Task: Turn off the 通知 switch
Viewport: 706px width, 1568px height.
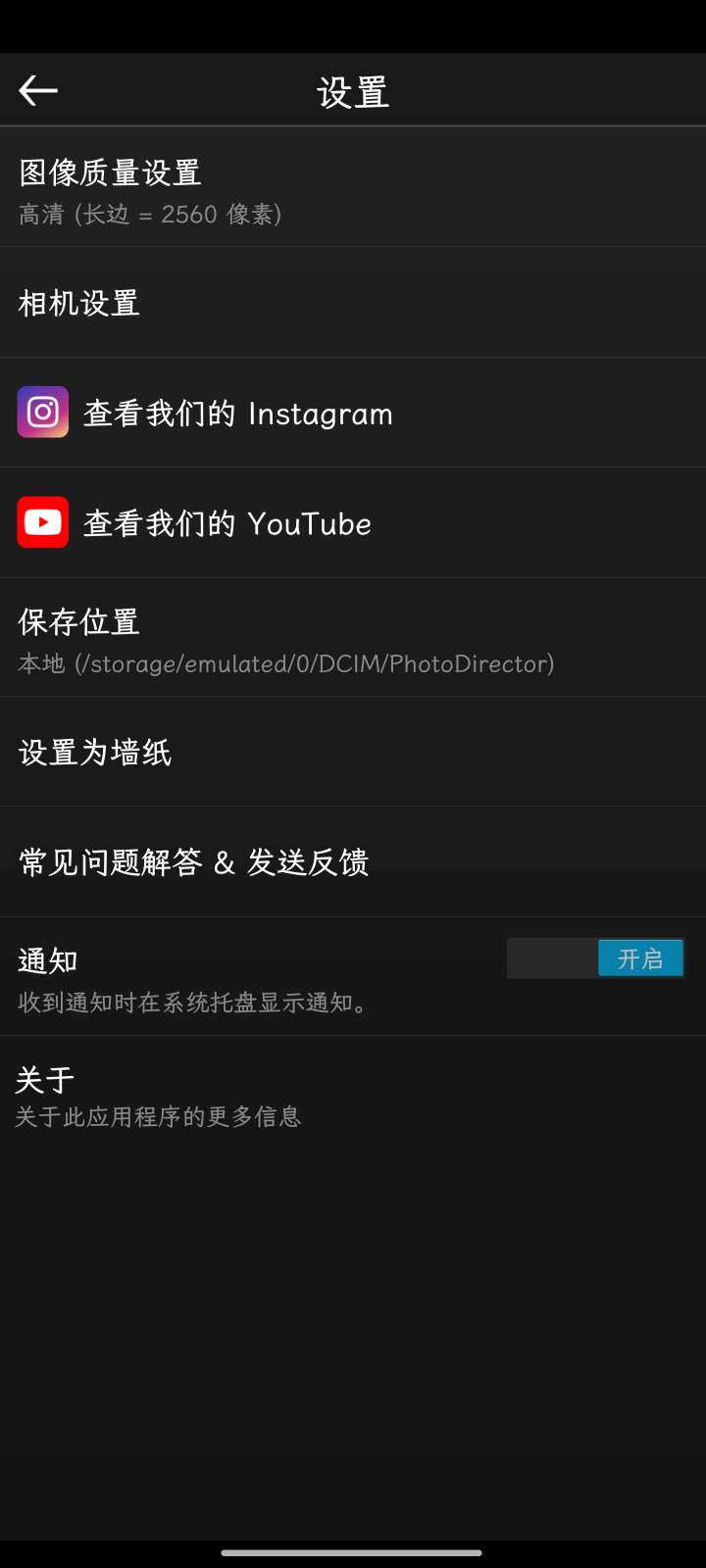Action: pos(595,958)
